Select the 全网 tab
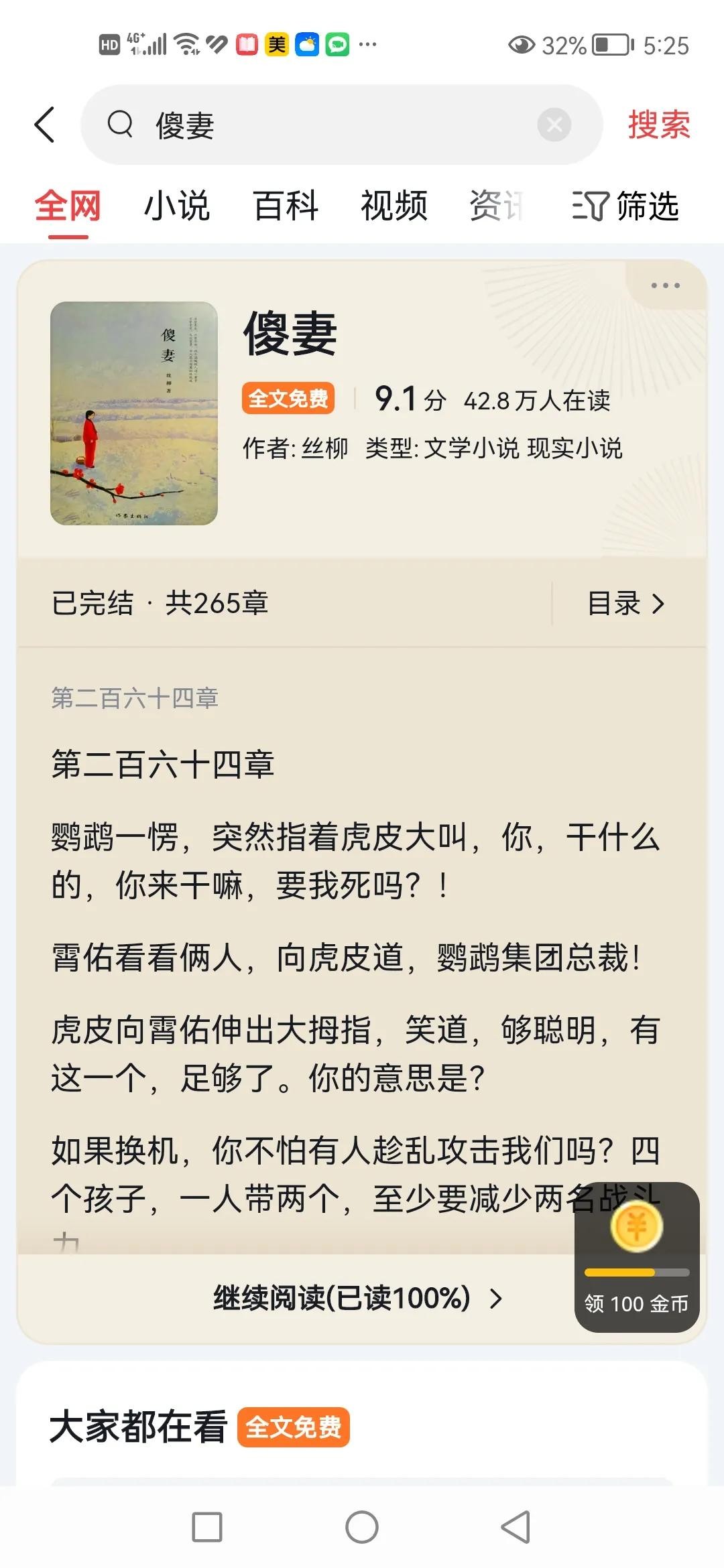Image resolution: width=724 pixels, height=1568 pixels. [x=68, y=206]
